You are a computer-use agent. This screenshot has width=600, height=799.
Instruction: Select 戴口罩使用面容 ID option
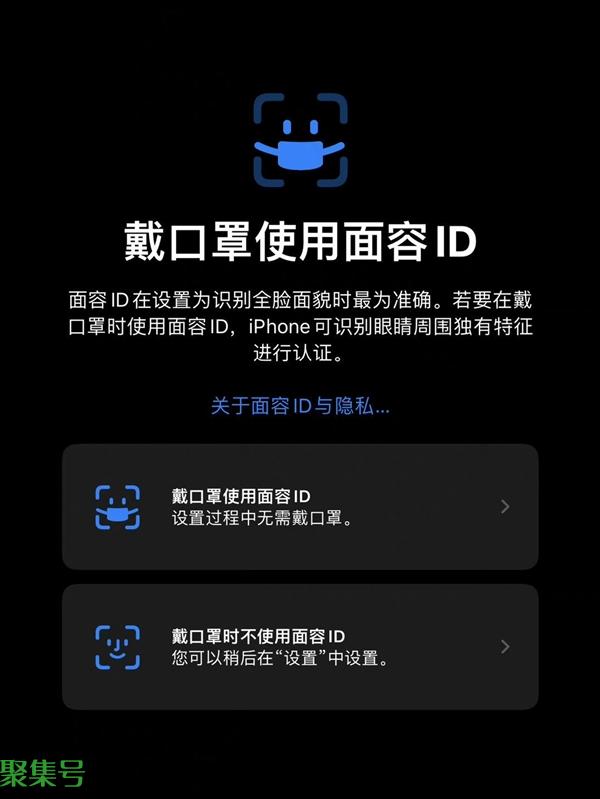click(300, 507)
